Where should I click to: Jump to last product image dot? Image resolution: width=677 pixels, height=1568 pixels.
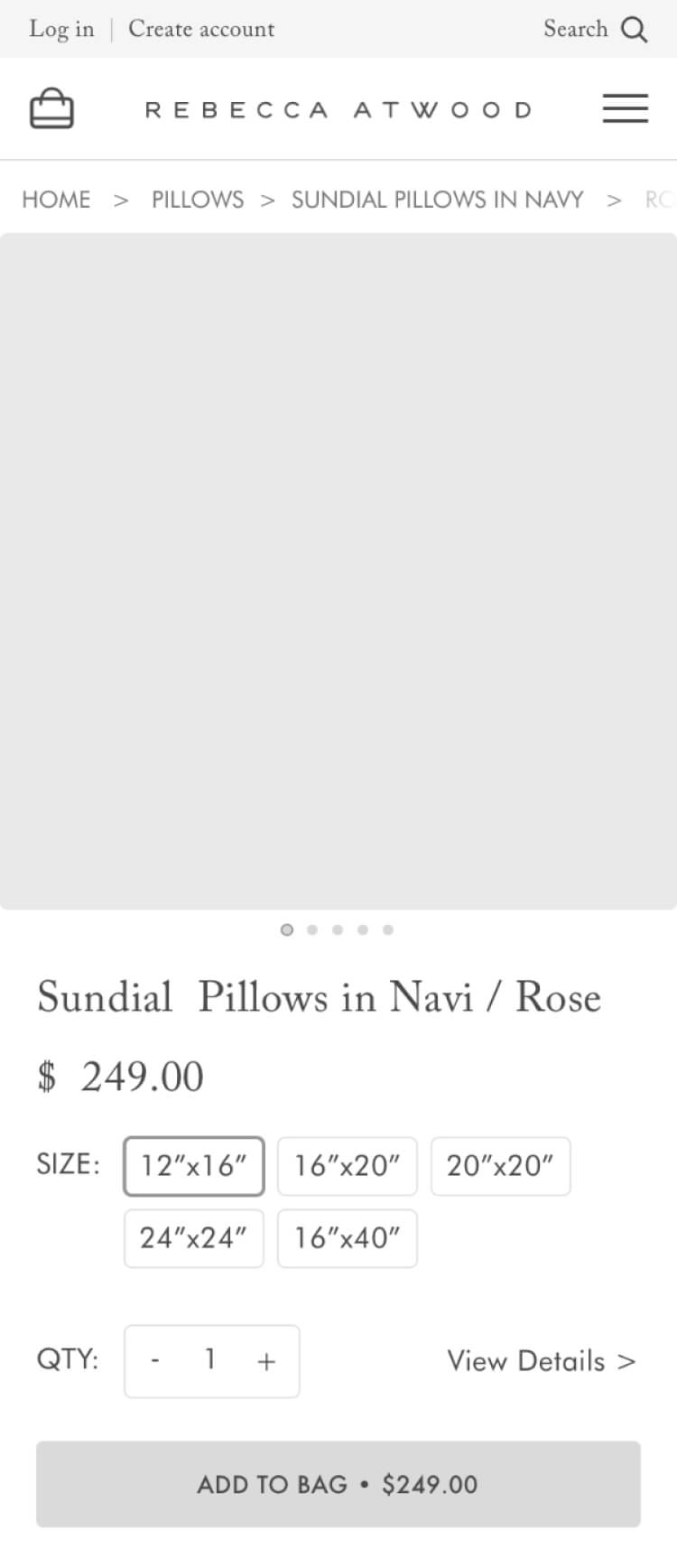point(388,929)
